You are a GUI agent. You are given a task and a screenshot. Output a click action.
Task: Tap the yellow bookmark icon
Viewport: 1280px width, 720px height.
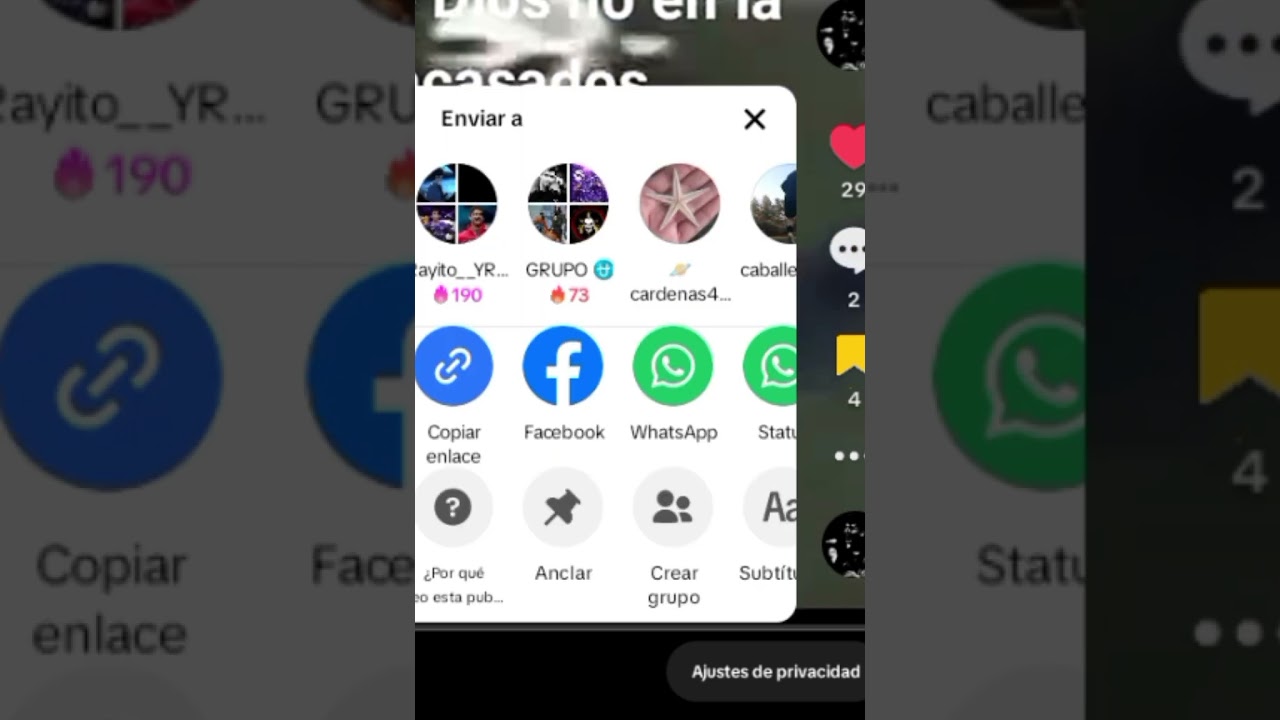pos(850,355)
